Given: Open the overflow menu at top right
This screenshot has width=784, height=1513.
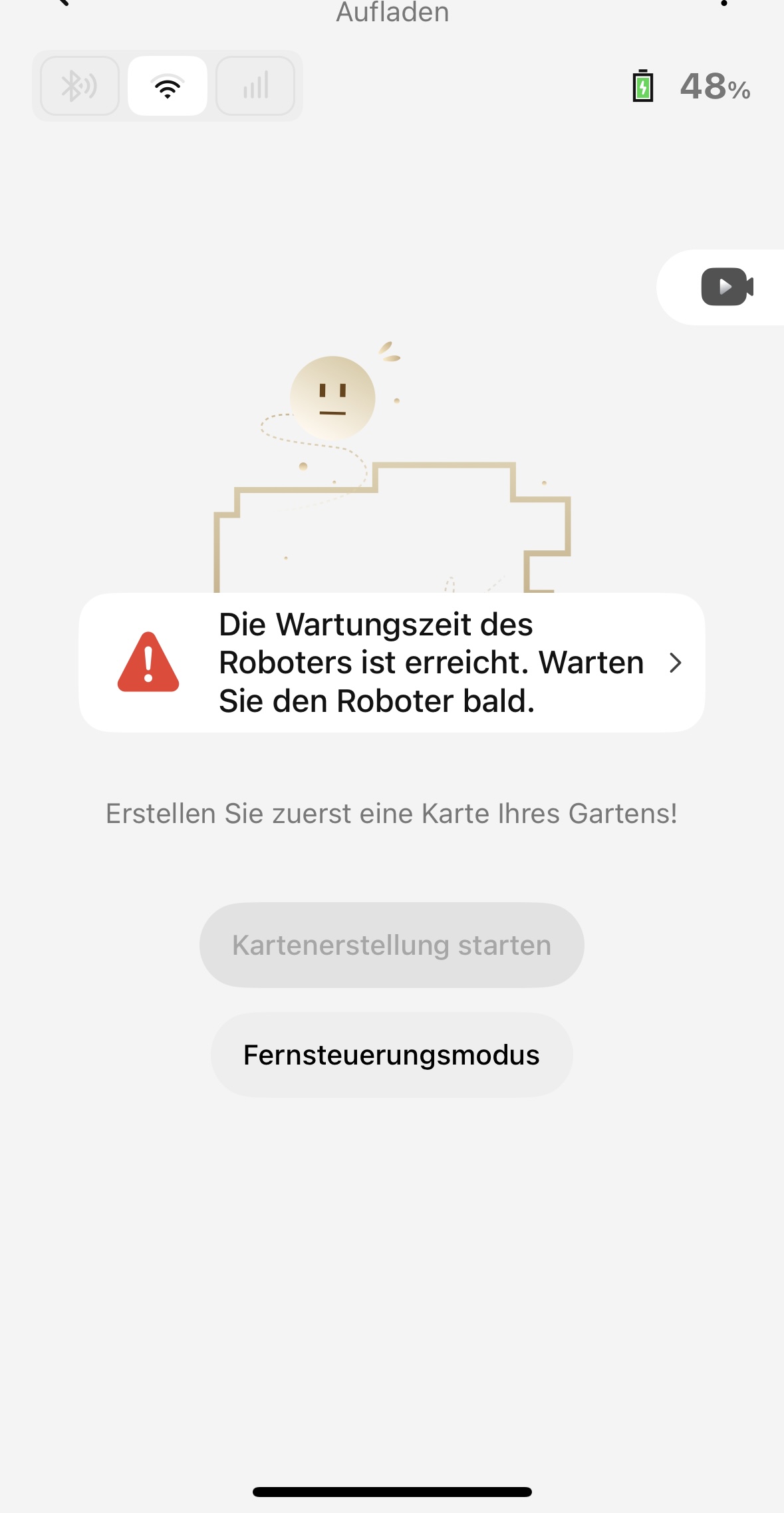Looking at the screenshot, I should pos(724,3).
